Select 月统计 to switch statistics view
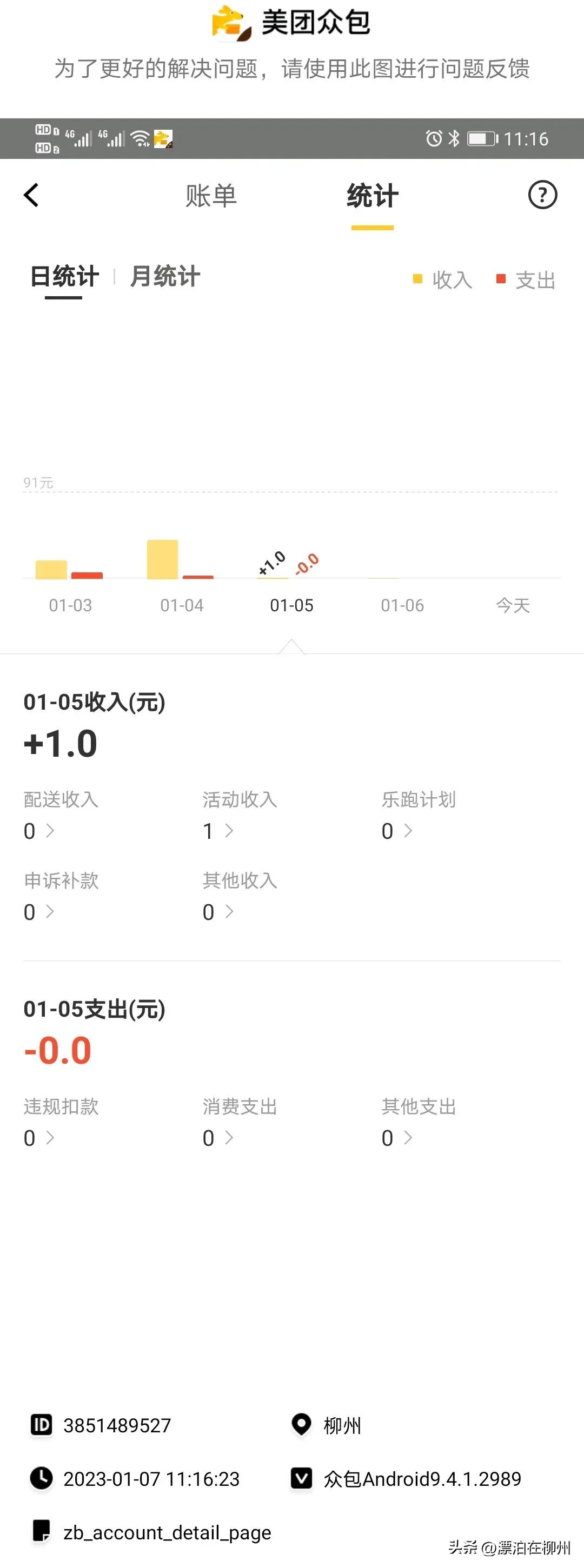 (165, 276)
